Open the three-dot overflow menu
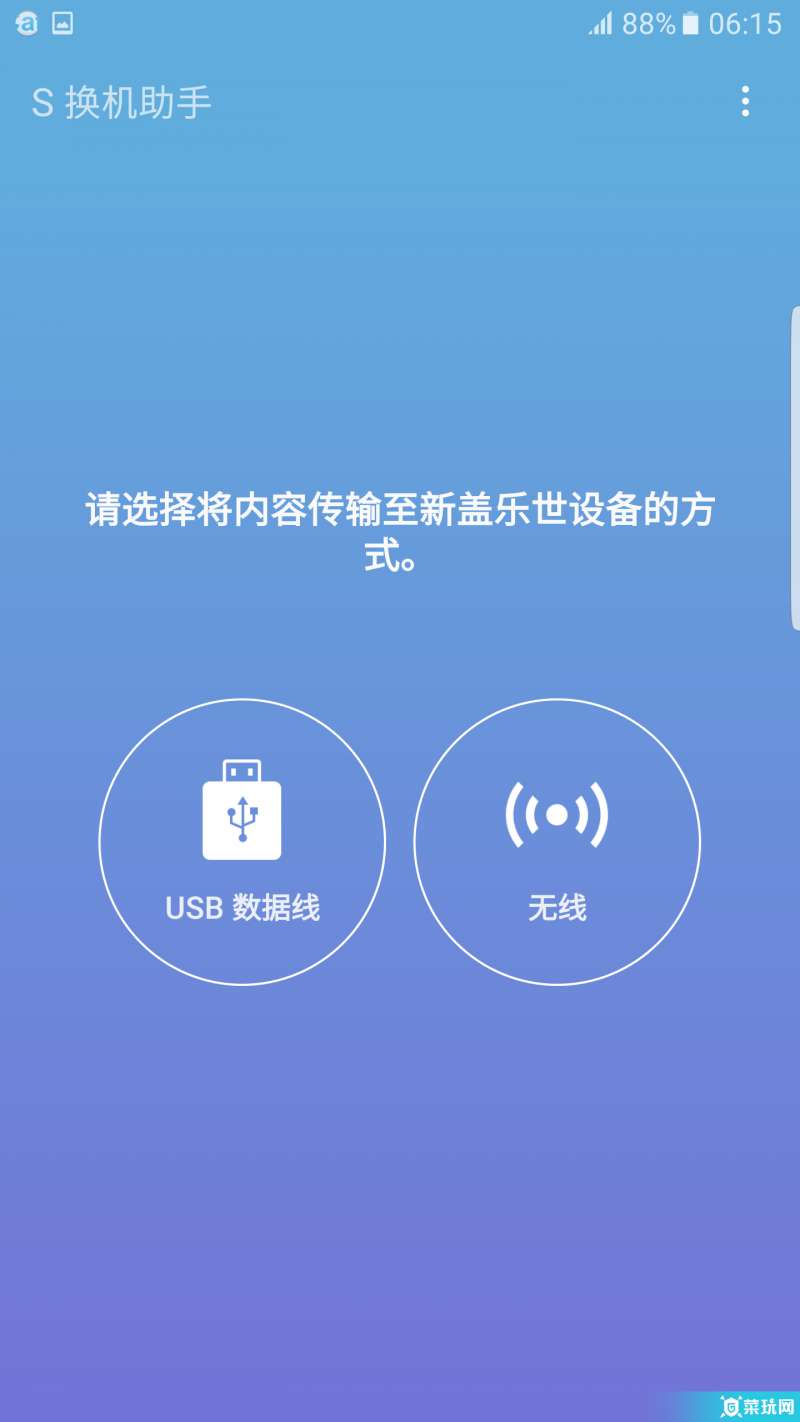 tap(745, 102)
